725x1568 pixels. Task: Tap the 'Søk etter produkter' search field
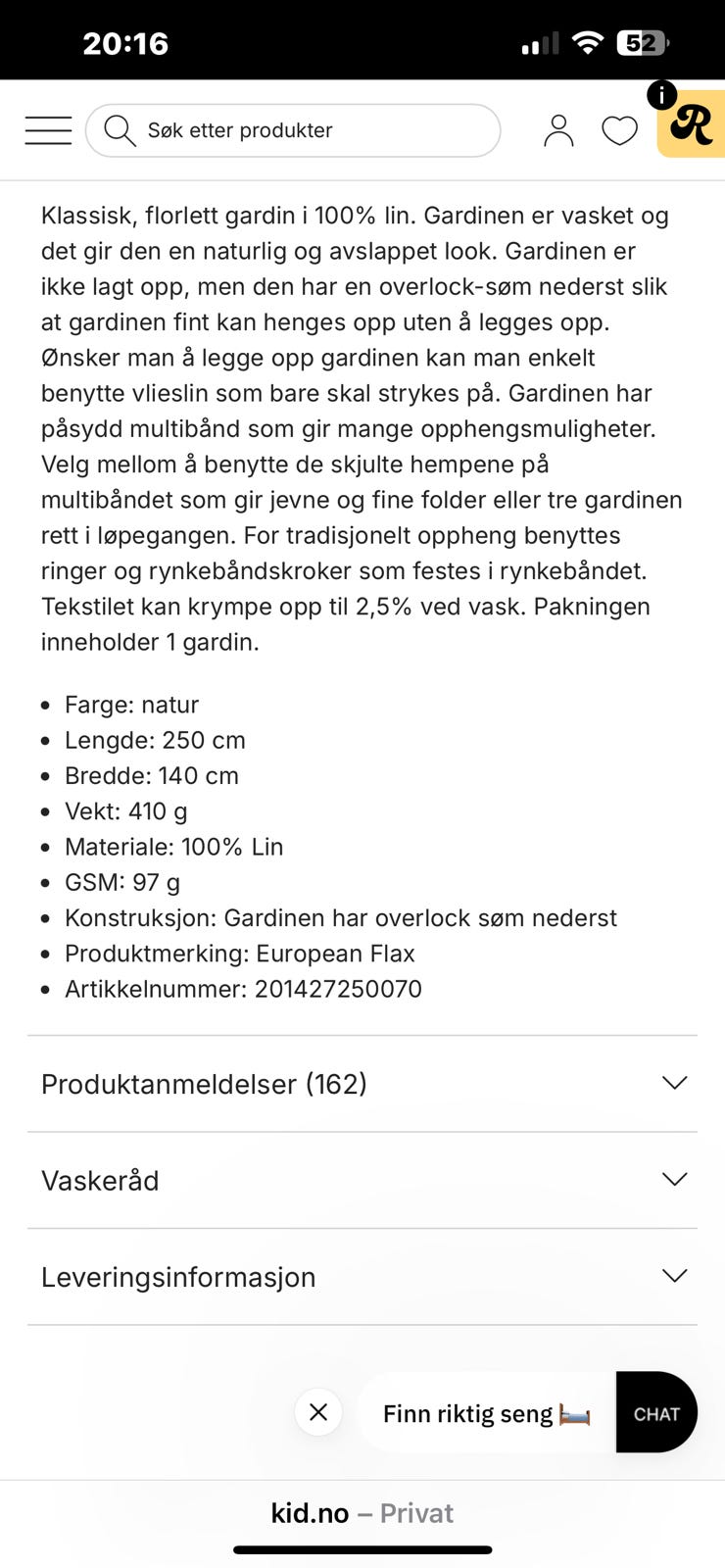(x=294, y=129)
